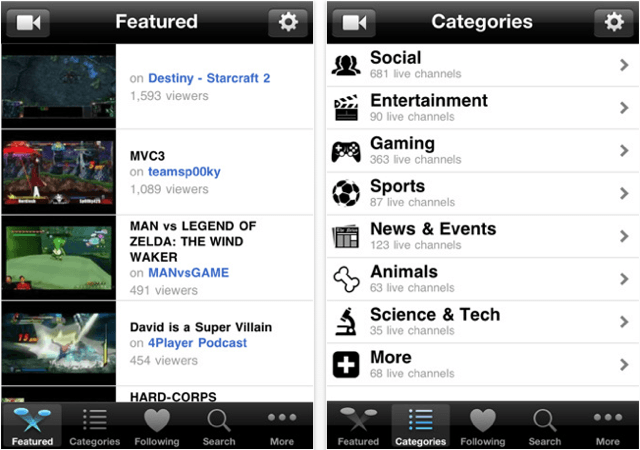Select the Gaming category
This screenshot has height=450, width=640.
point(480,151)
